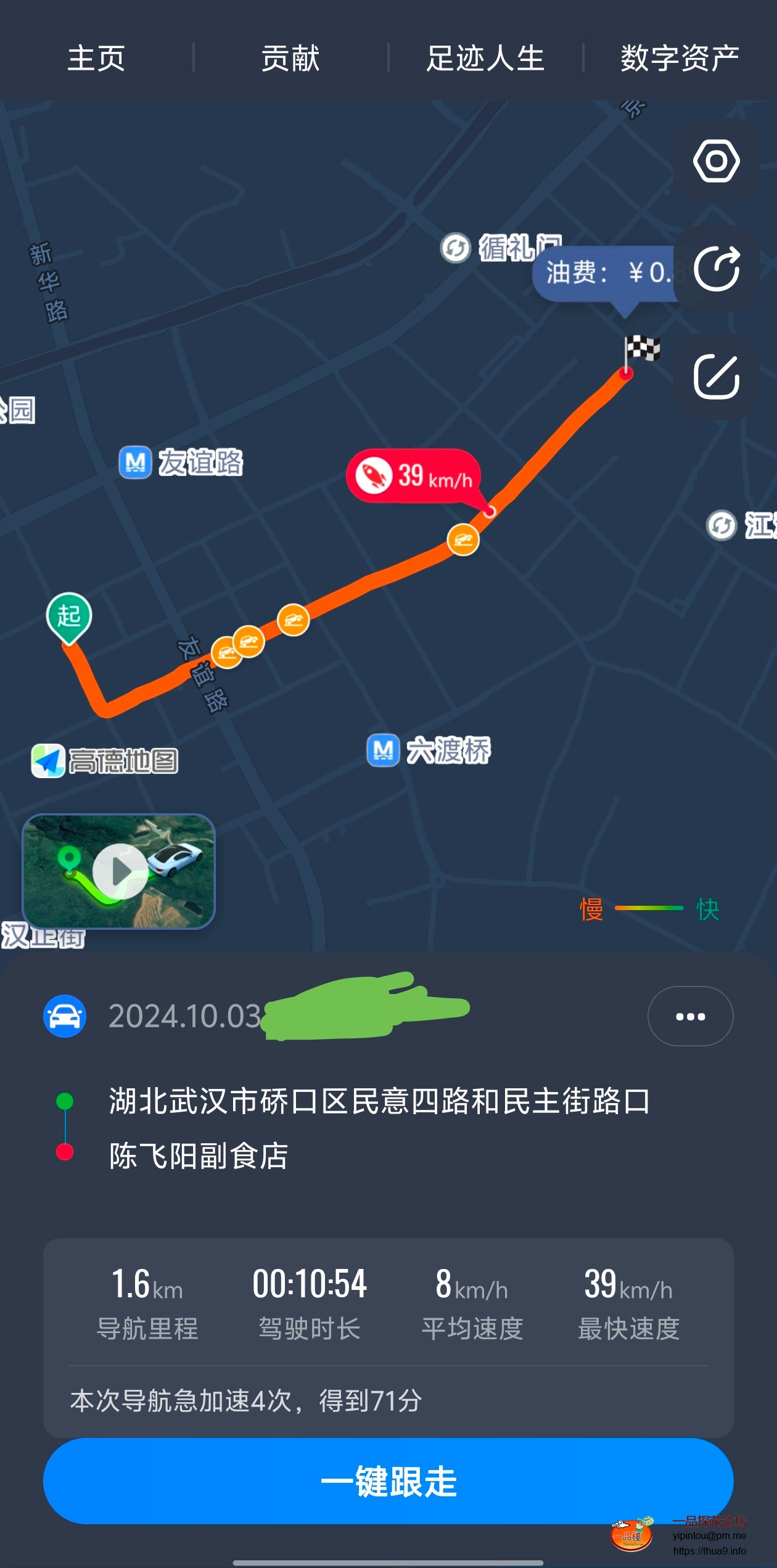Switch to the 主页 tab

coord(99,59)
